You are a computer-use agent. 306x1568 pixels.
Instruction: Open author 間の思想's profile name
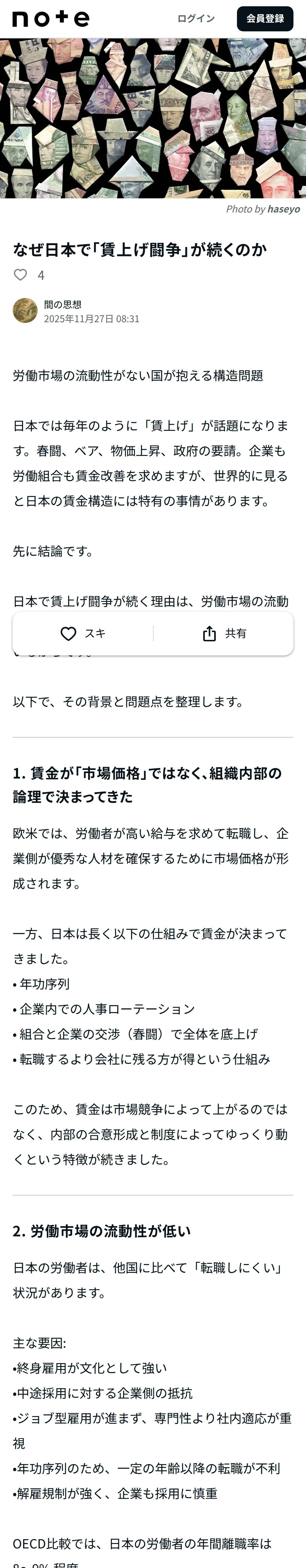63,304
